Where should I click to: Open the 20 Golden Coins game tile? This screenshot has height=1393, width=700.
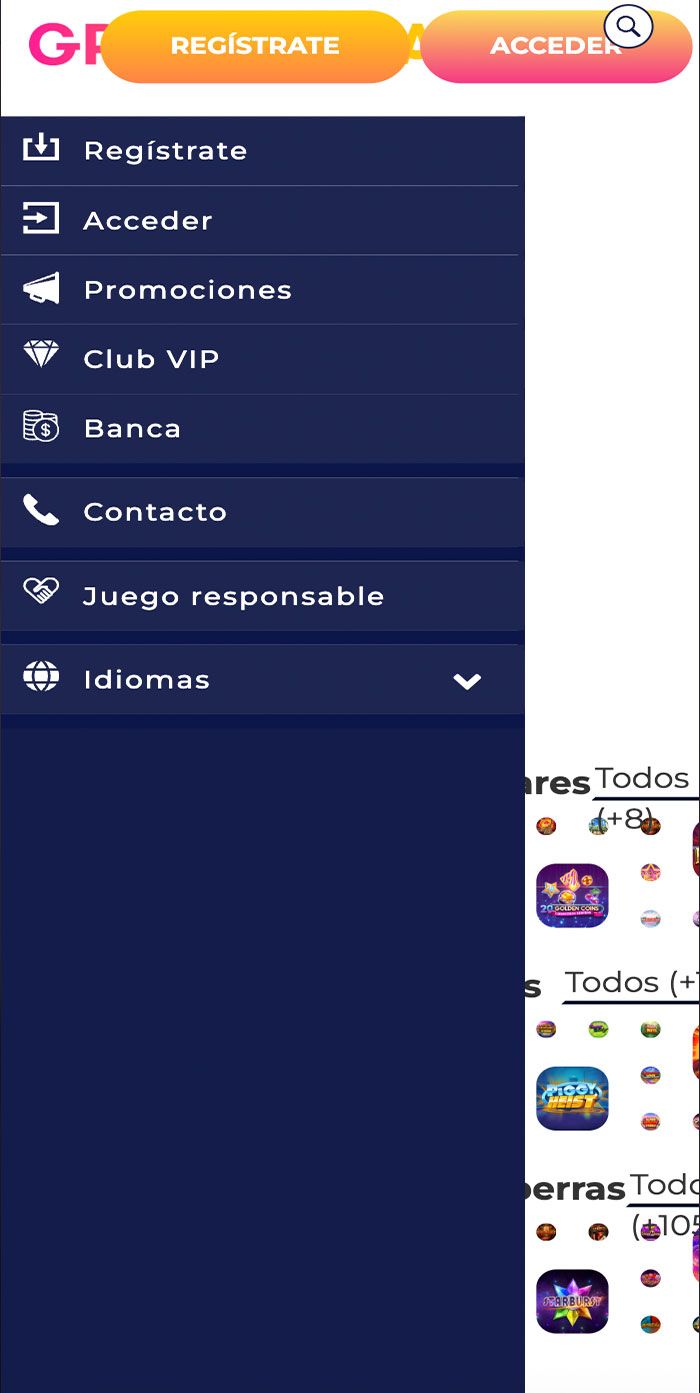tap(572, 896)
